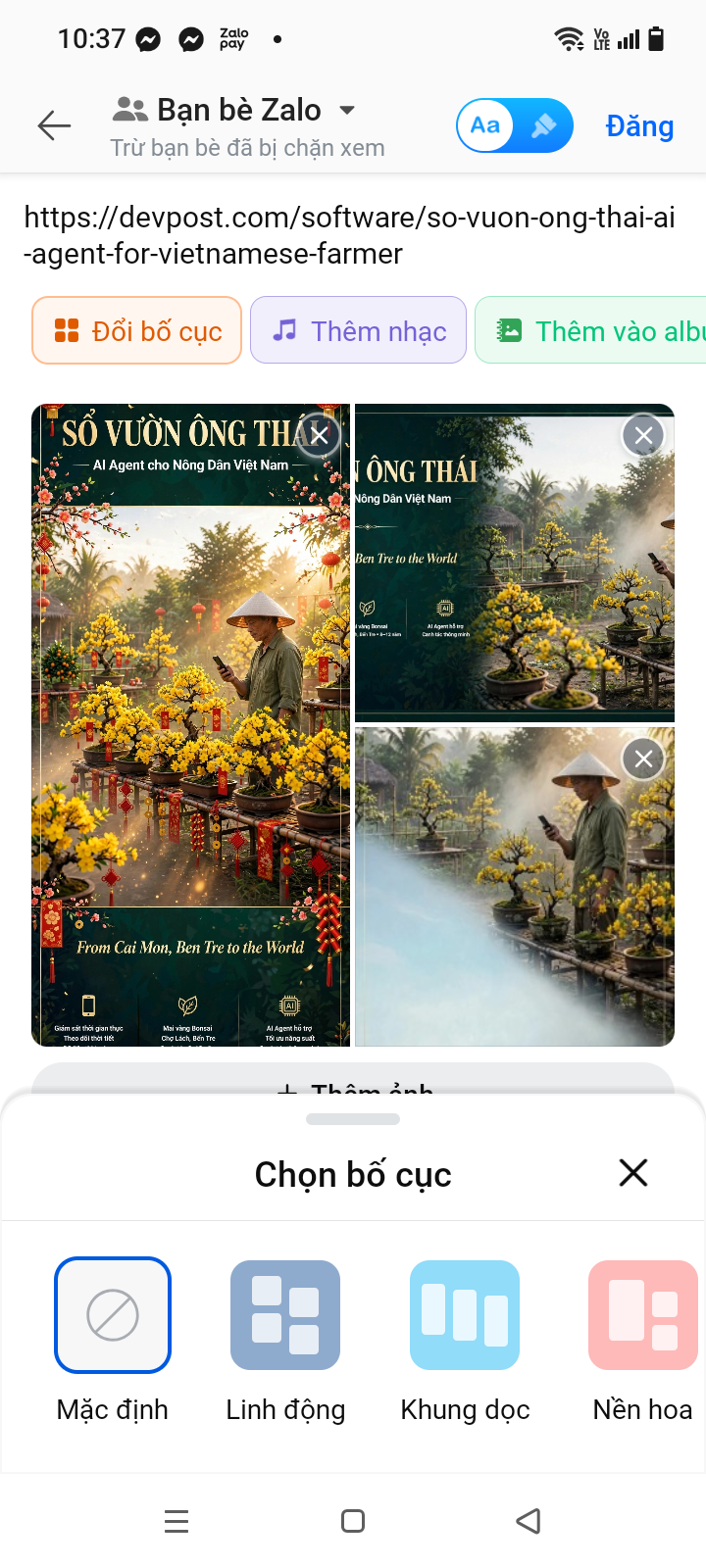Open recent apps from navigation bar
This screenshot has height=1568, width=706.
(176, 1521)
